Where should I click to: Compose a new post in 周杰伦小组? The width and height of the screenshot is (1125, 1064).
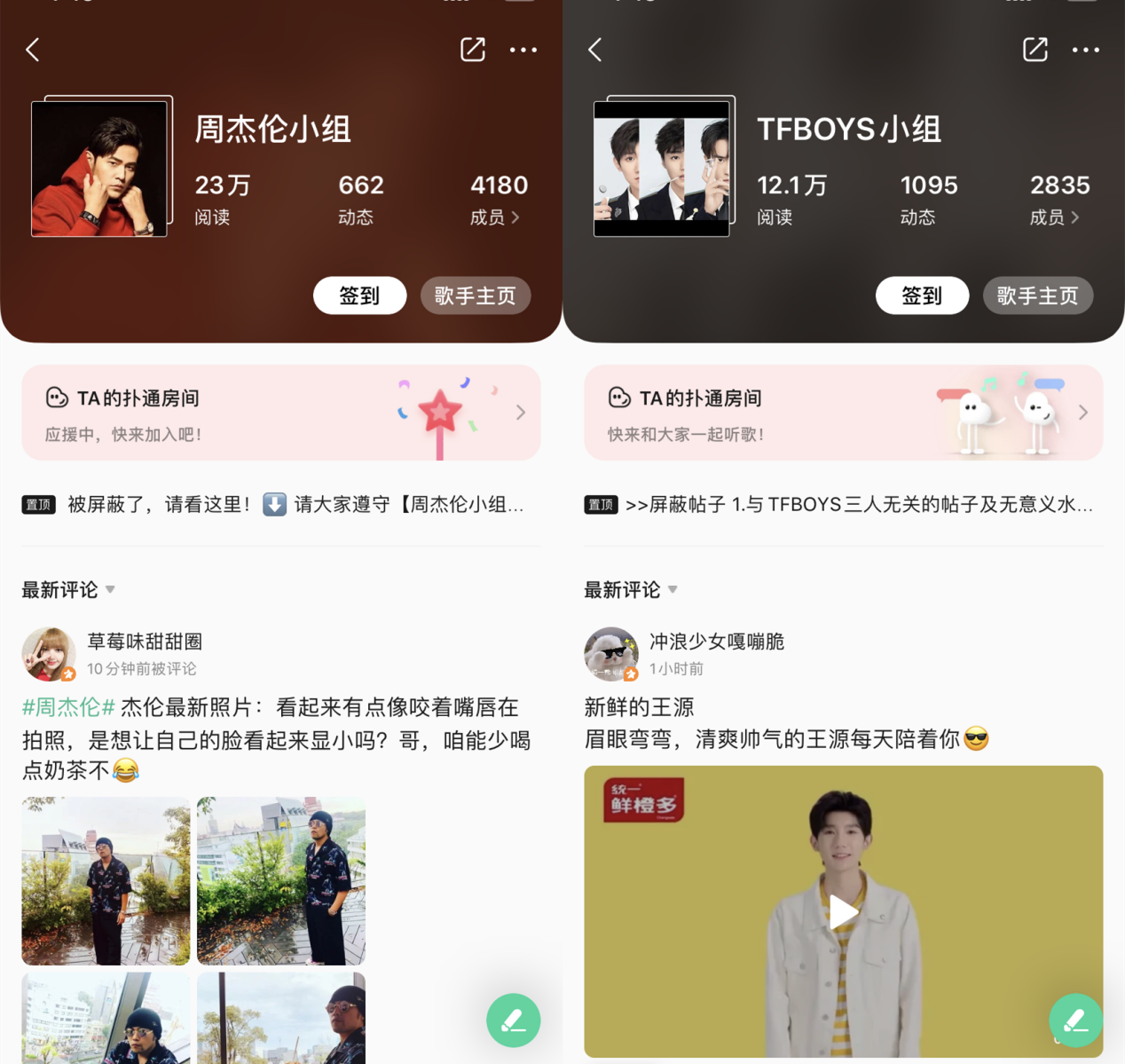coord(513,1021)
